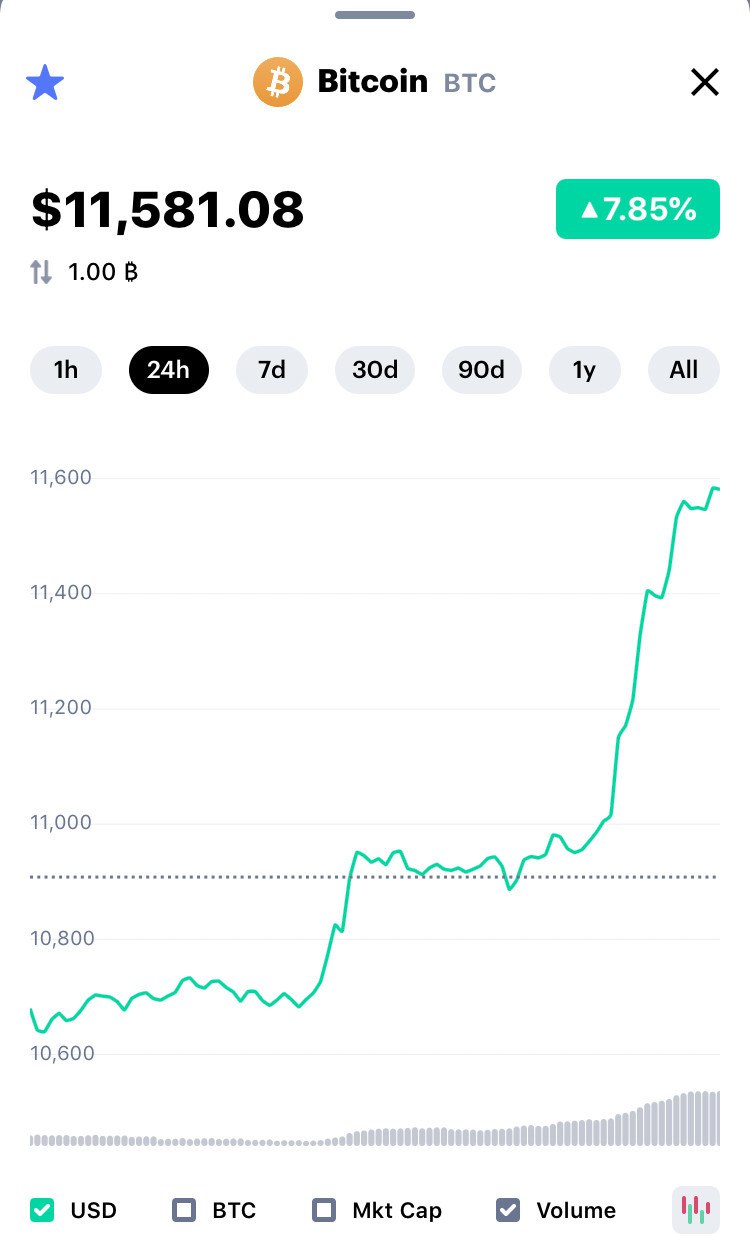
Task: Switch chart to 1h range
Action: 66,370
